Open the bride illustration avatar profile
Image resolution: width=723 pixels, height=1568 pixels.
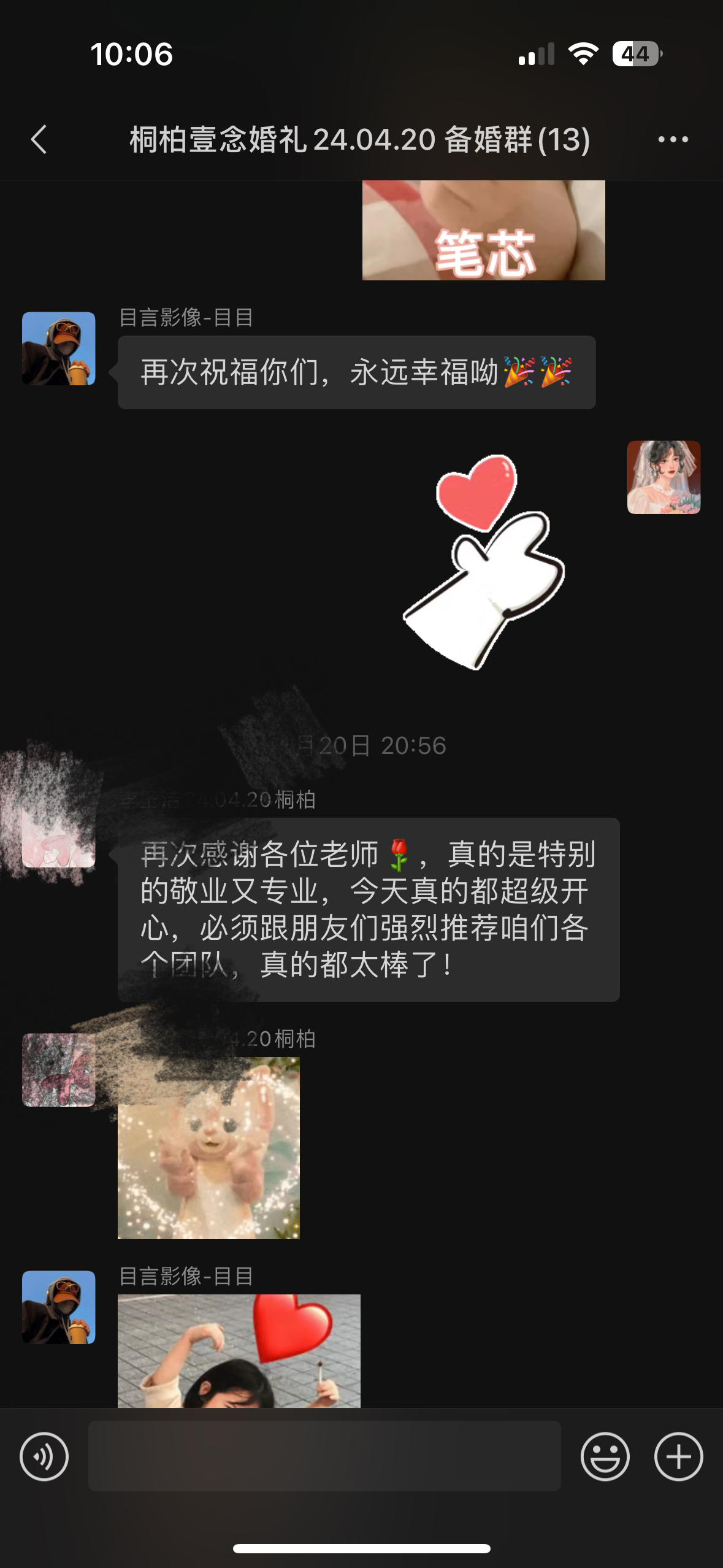click(664, 477)
